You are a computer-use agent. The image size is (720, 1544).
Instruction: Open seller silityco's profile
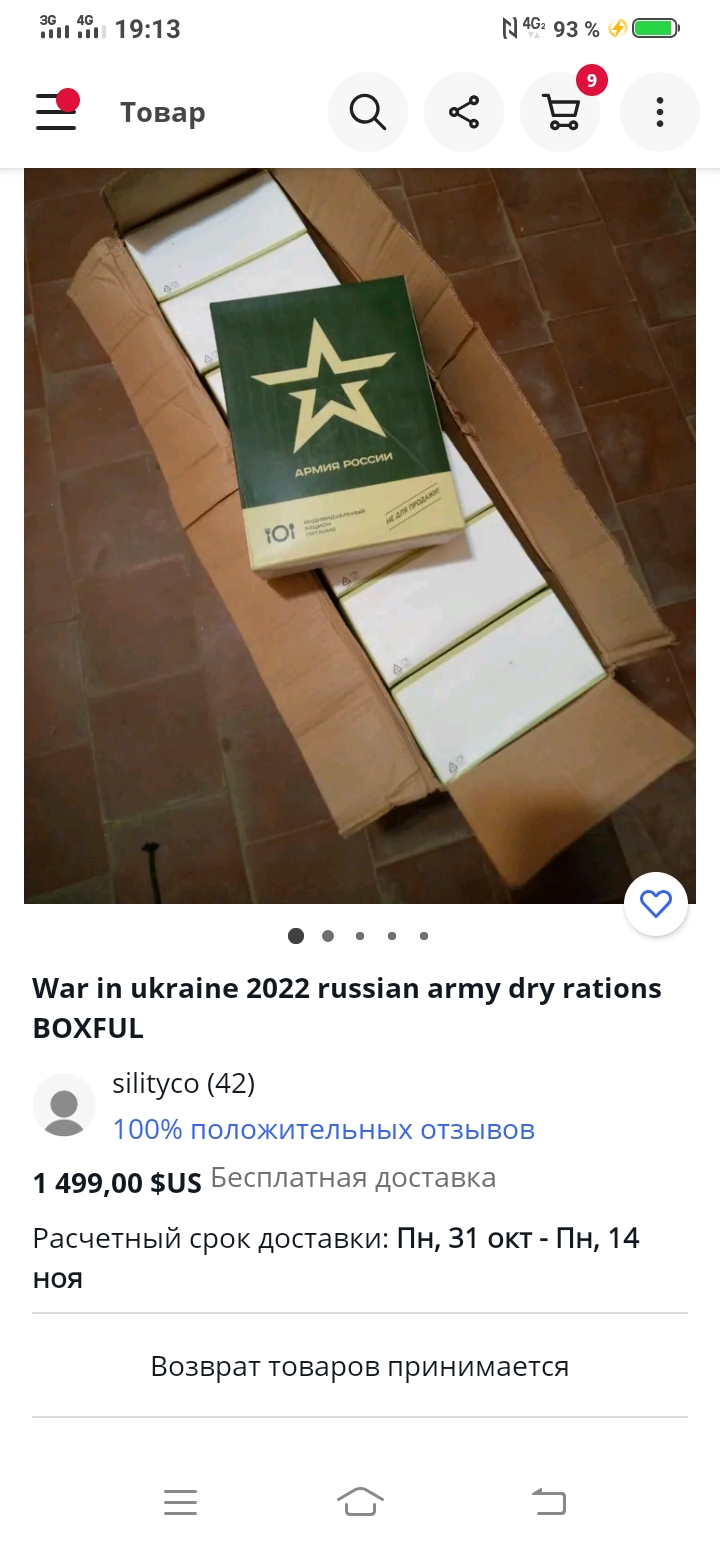(x=183, y=1083)
